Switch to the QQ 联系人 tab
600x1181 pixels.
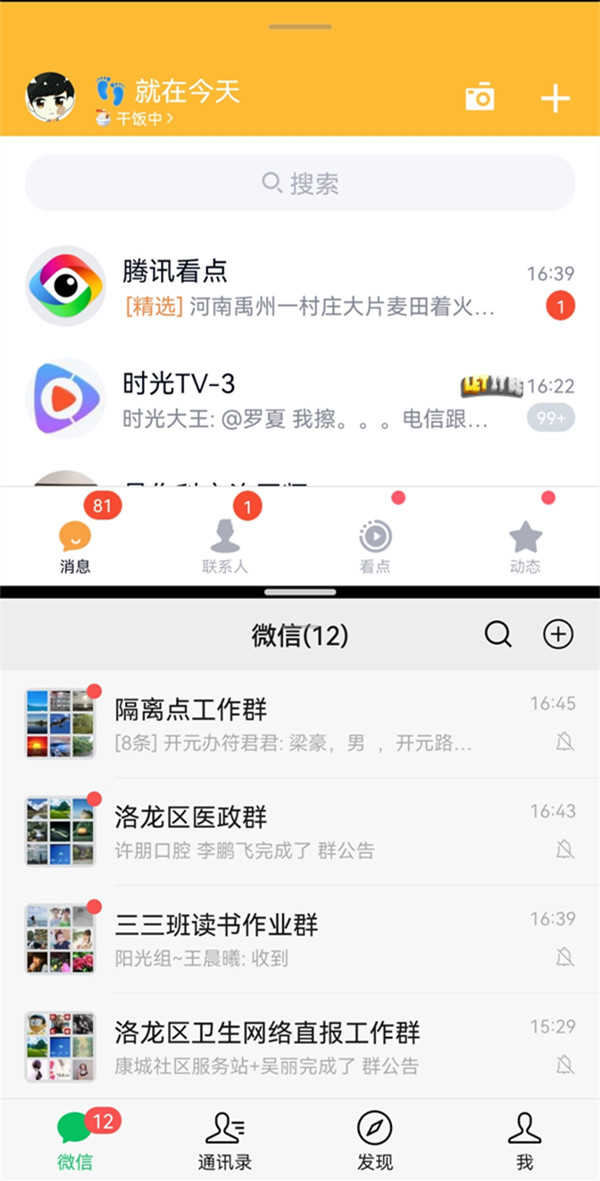coord(225,545)
